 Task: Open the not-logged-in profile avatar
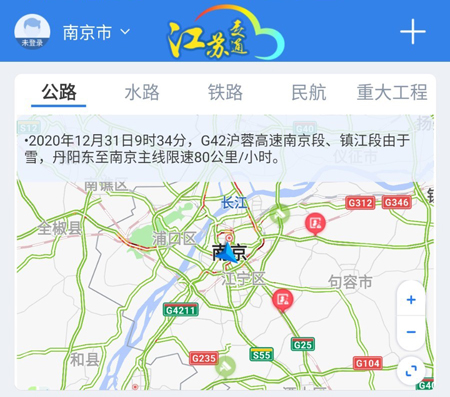click(x=32, y=31)
